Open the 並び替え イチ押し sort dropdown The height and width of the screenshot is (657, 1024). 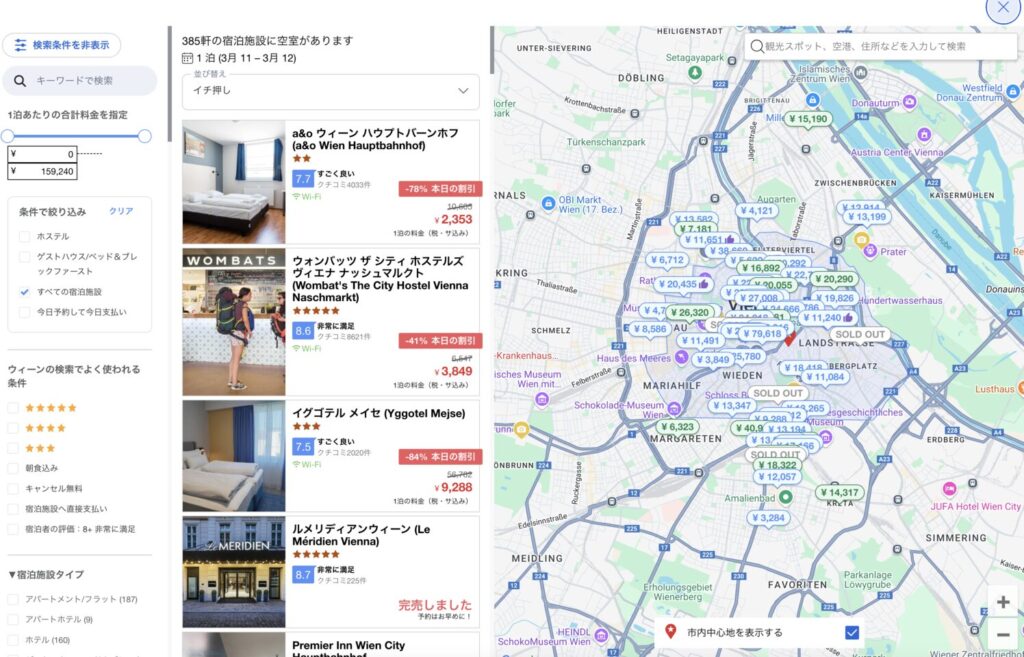point(330,91)
